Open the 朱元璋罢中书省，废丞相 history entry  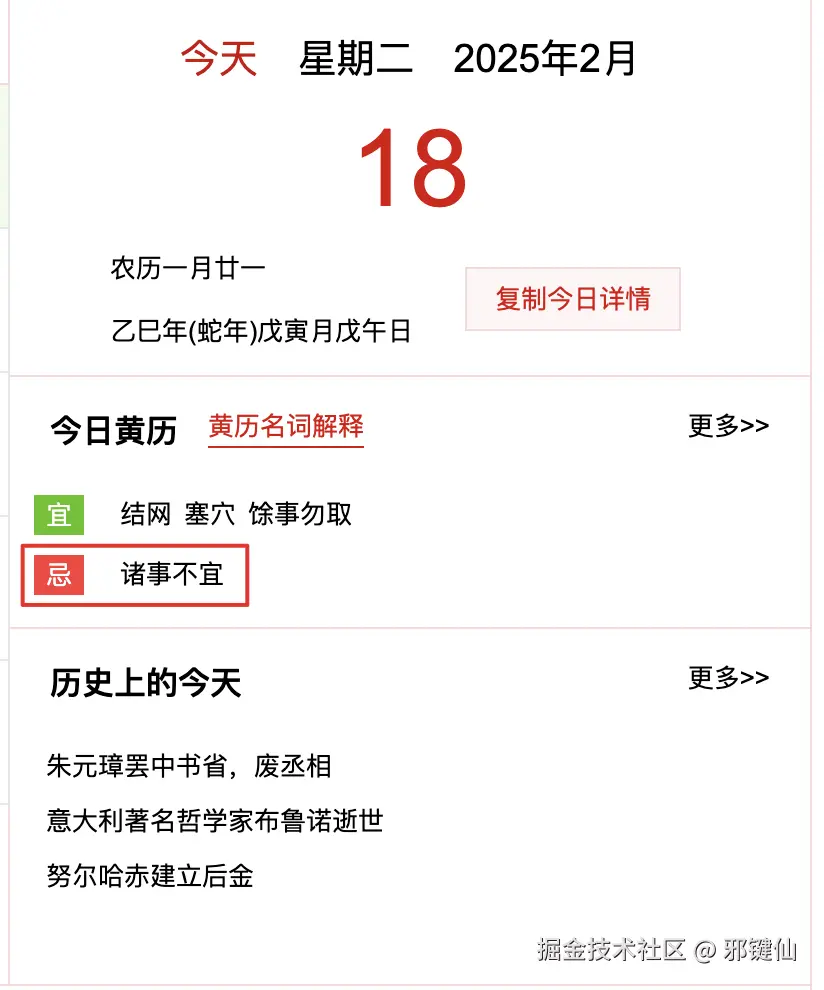click(193, 766)
